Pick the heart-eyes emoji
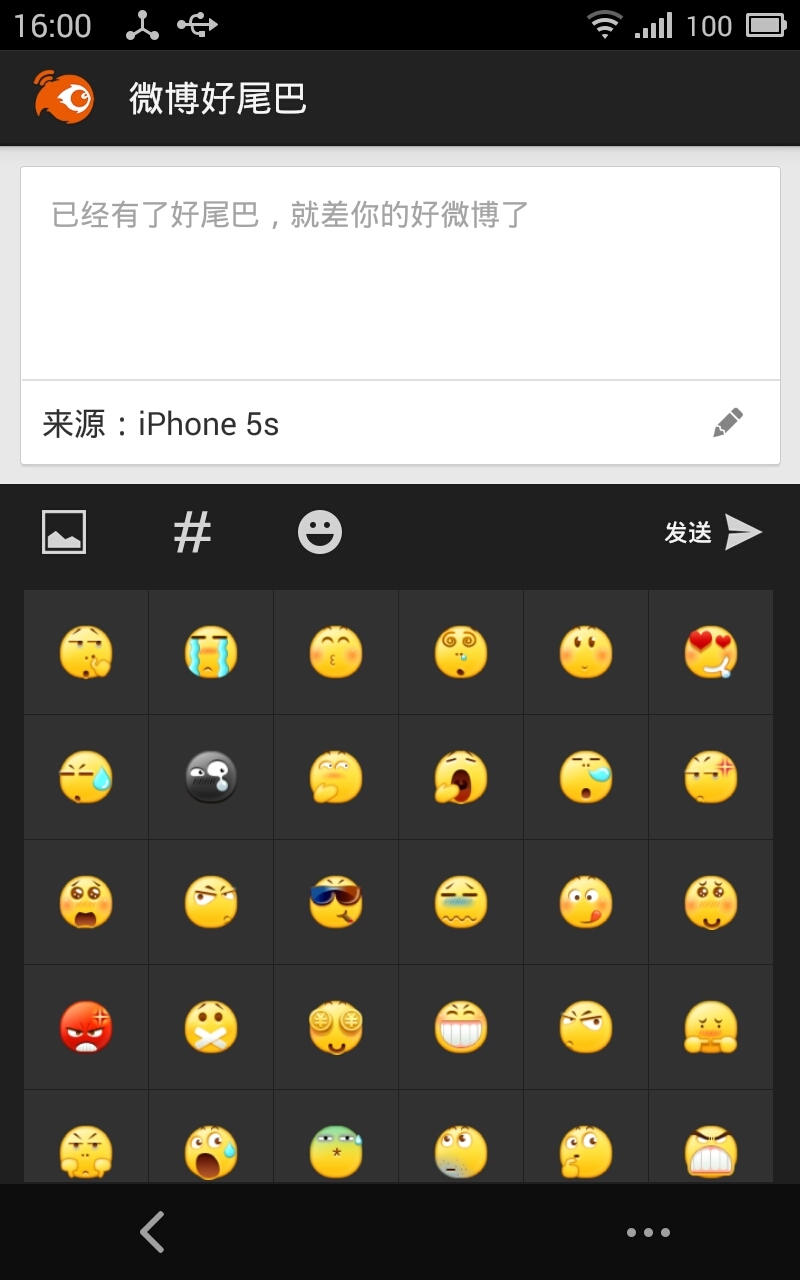The width and height of the screenshot is (800, 1280). click(x=711, y=652)
